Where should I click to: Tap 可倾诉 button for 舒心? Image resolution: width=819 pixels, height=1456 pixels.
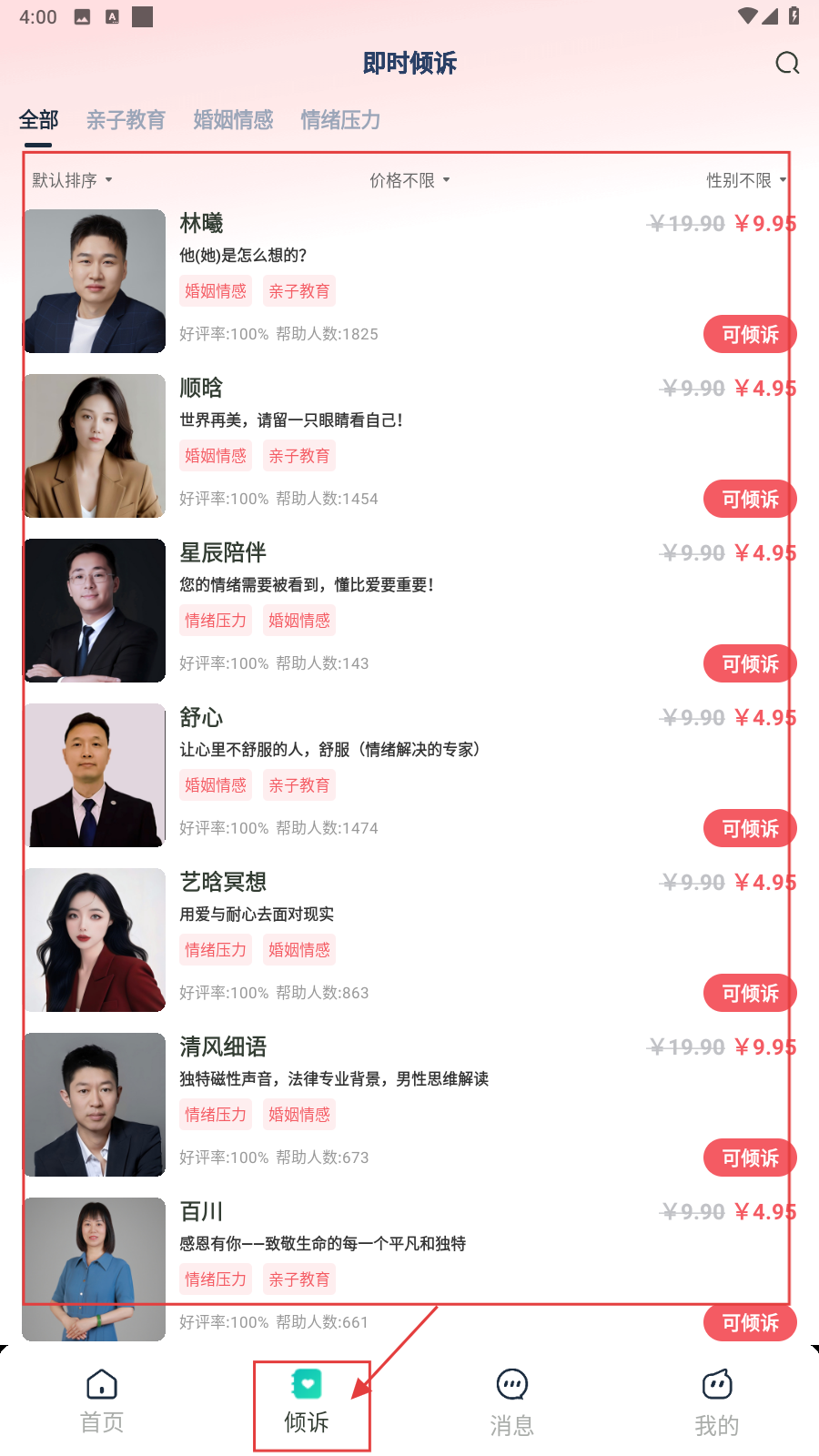coord(750,829)
